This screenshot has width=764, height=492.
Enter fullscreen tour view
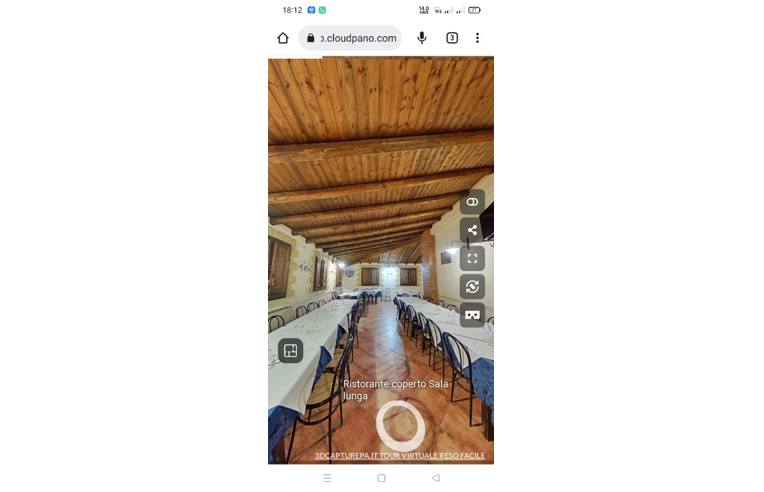click(472, 258)
